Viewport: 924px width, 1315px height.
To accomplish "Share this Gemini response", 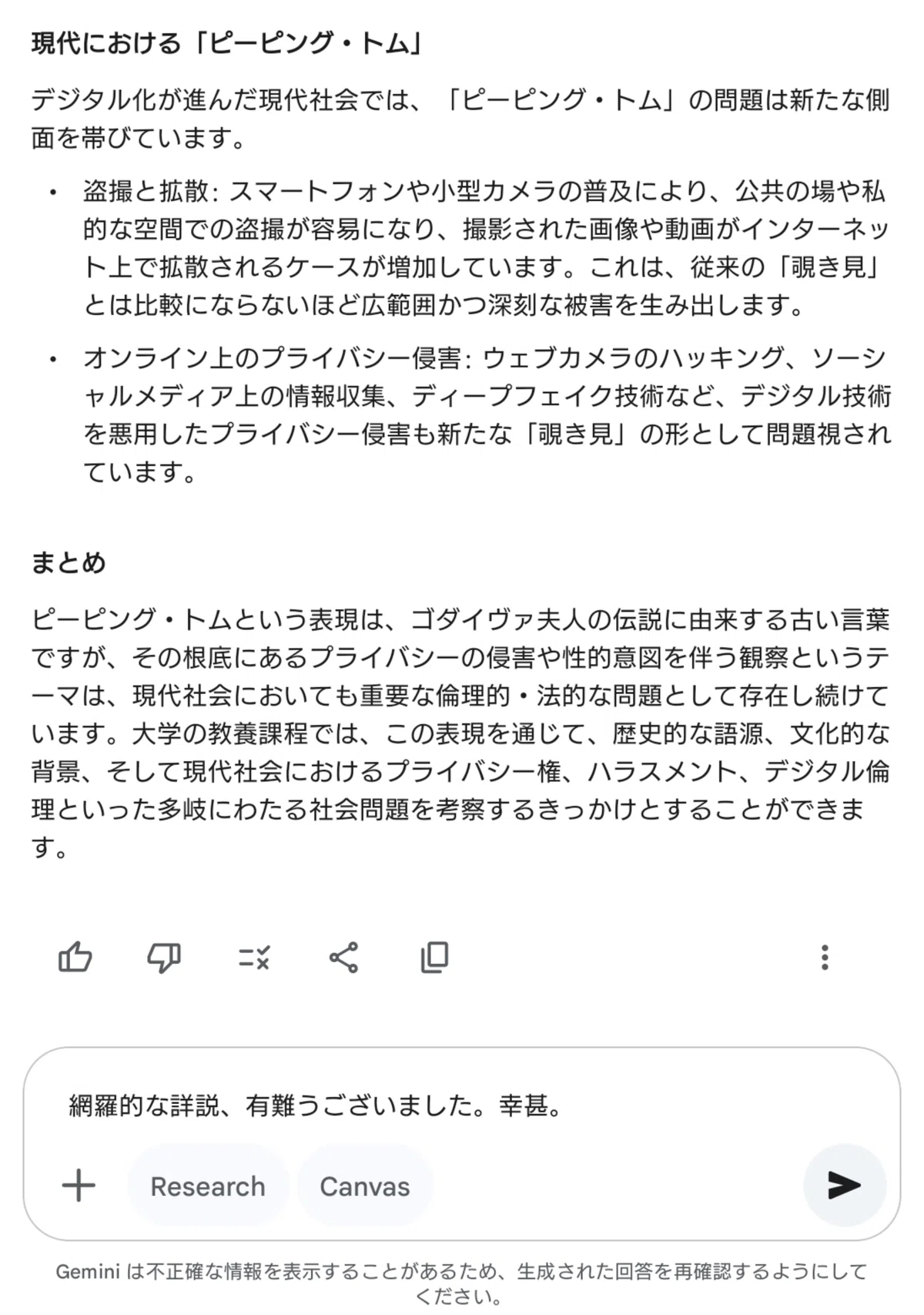I will click(343, 958).
